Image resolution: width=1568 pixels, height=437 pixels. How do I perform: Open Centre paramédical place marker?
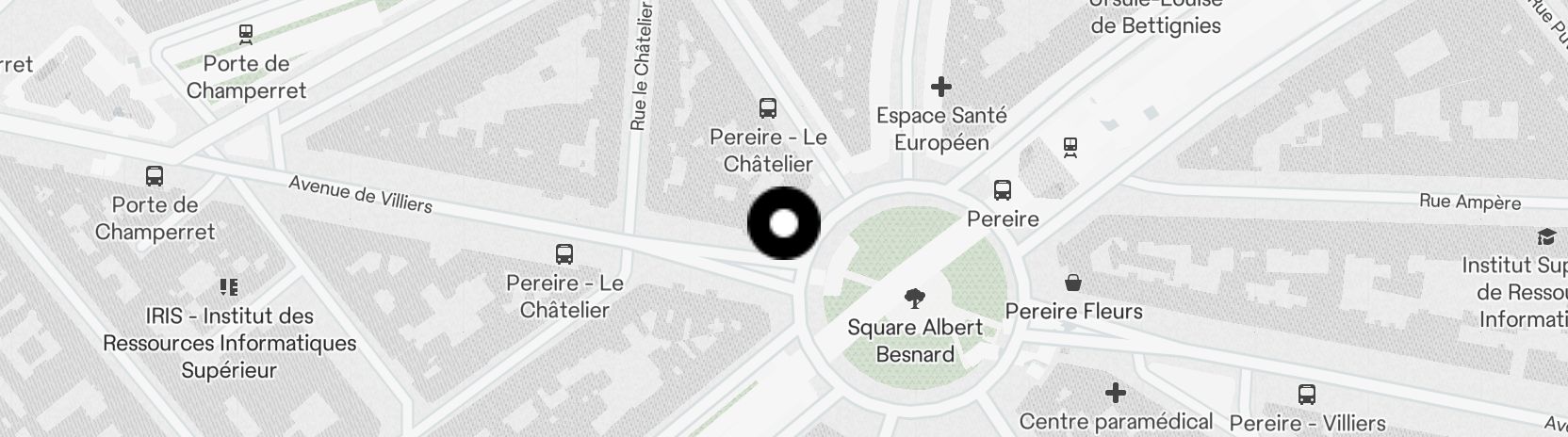[1116, 393]
